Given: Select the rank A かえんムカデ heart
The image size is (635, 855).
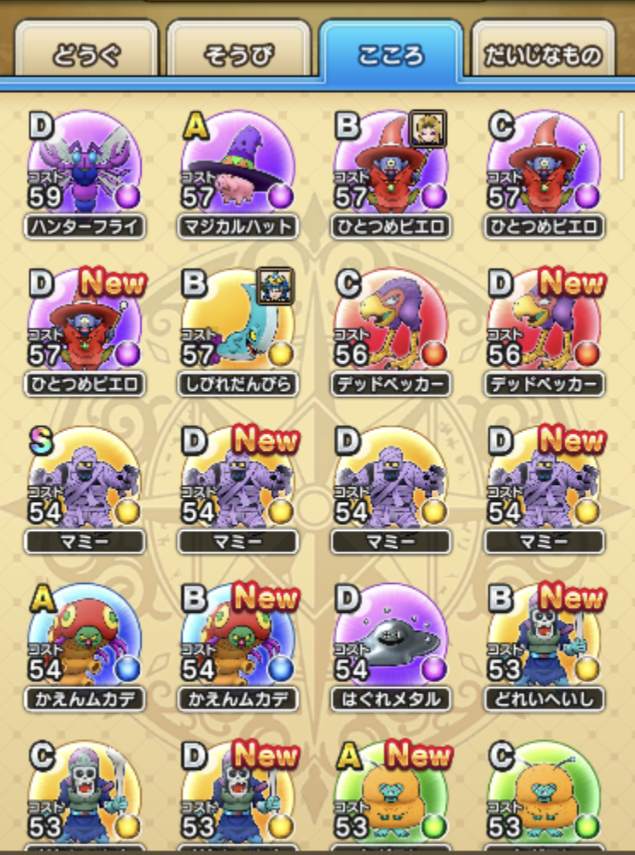Looking at the screenshot, I should click(x=85, y=638).
